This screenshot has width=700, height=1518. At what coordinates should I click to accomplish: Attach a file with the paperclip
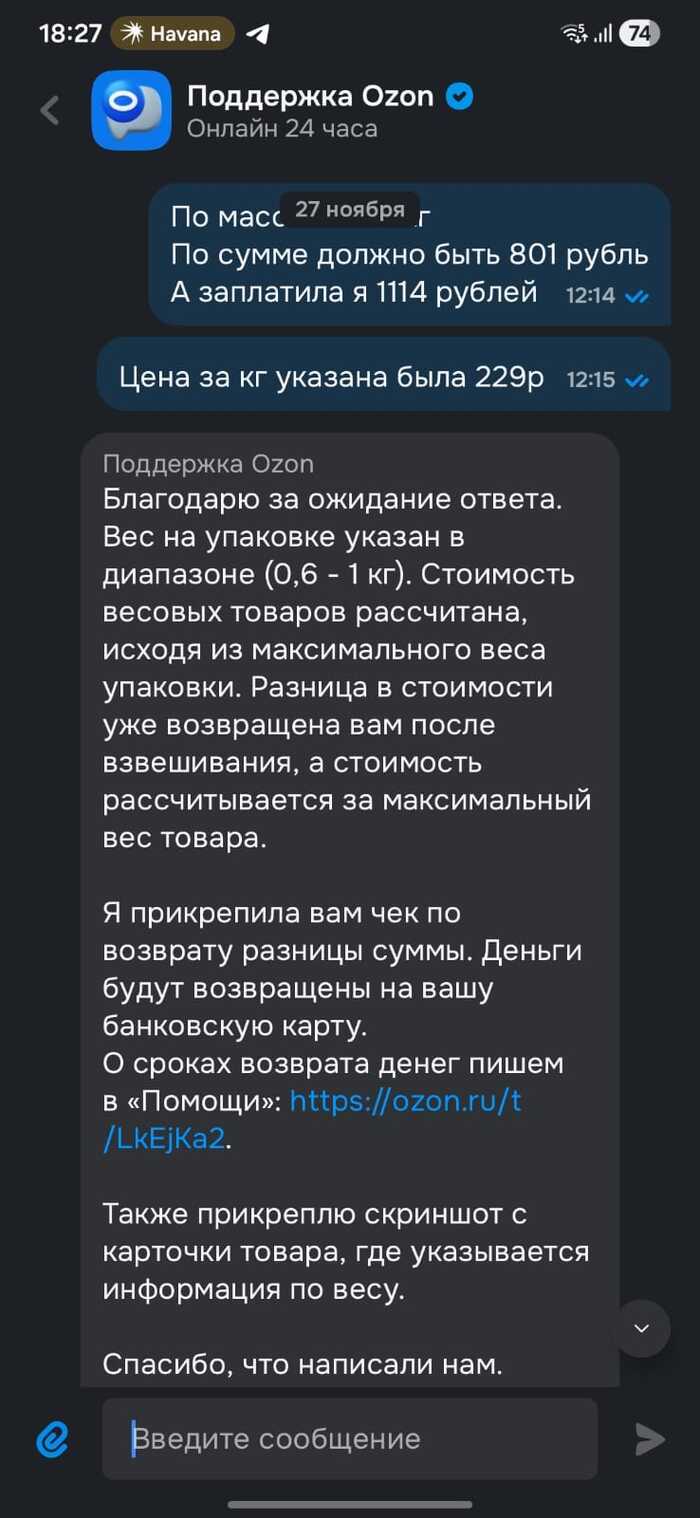point(52,1439)
